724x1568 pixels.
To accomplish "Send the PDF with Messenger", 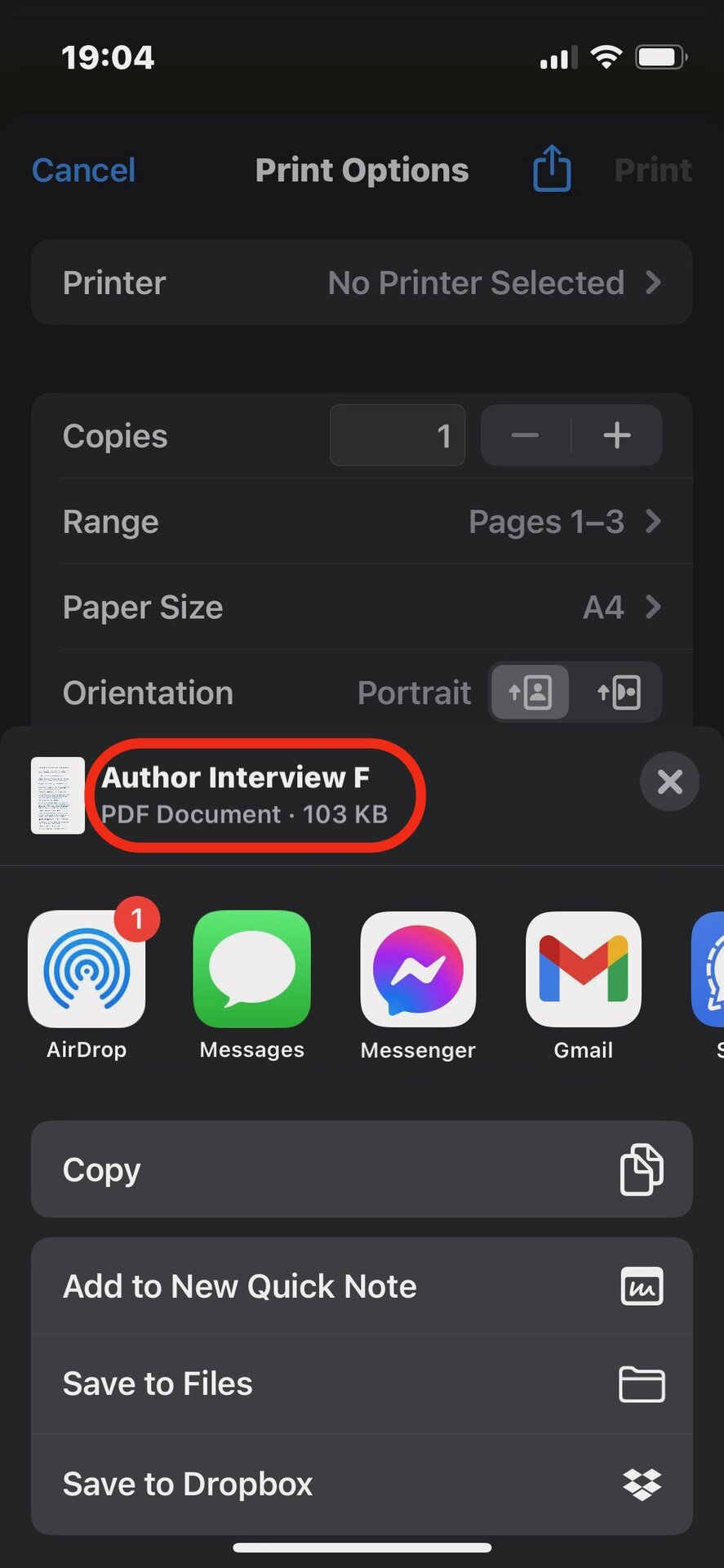I will tap(418, 969).
